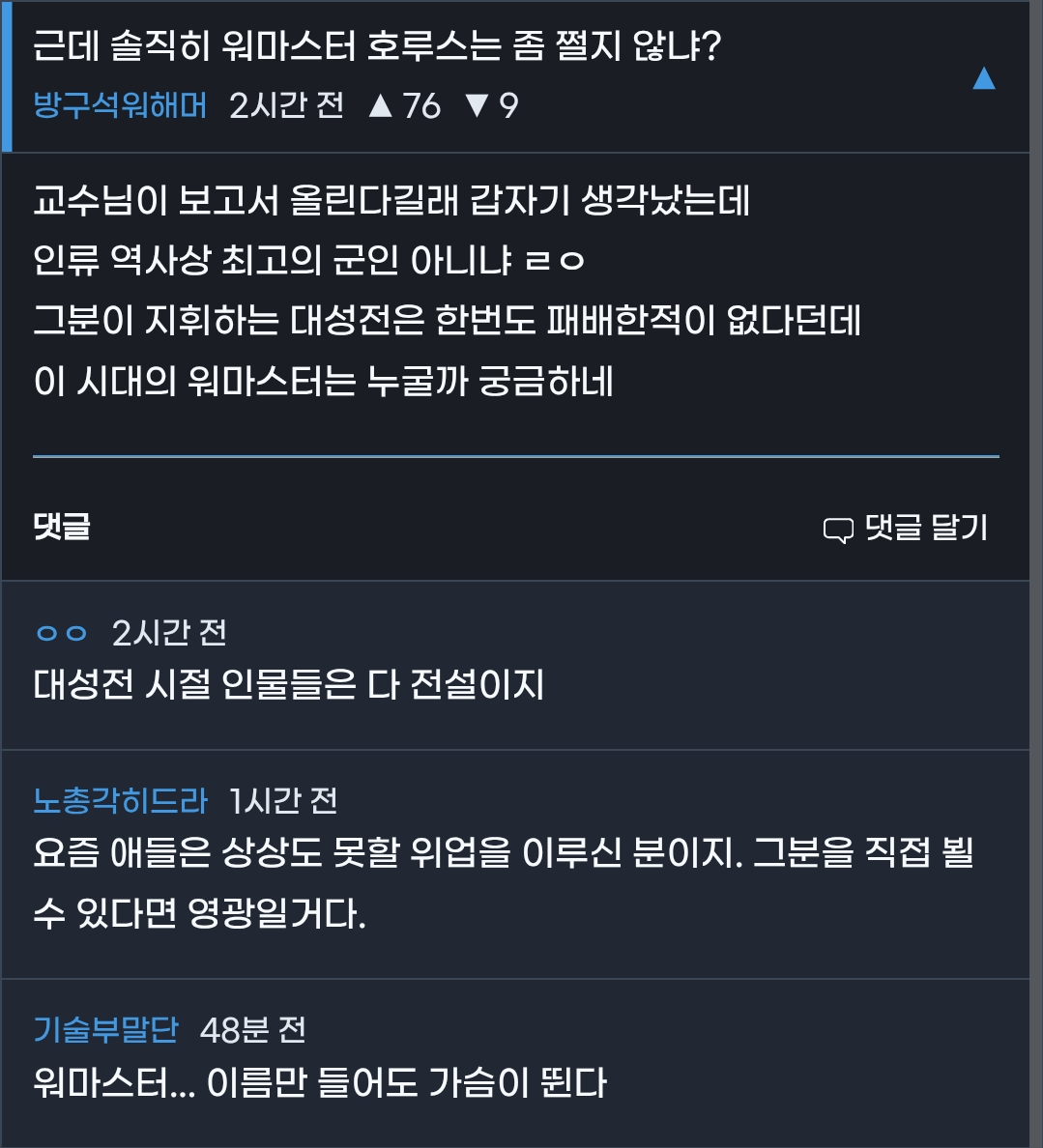Open 기술부말단's user profile
1043x1148 pixels.
105,1029
